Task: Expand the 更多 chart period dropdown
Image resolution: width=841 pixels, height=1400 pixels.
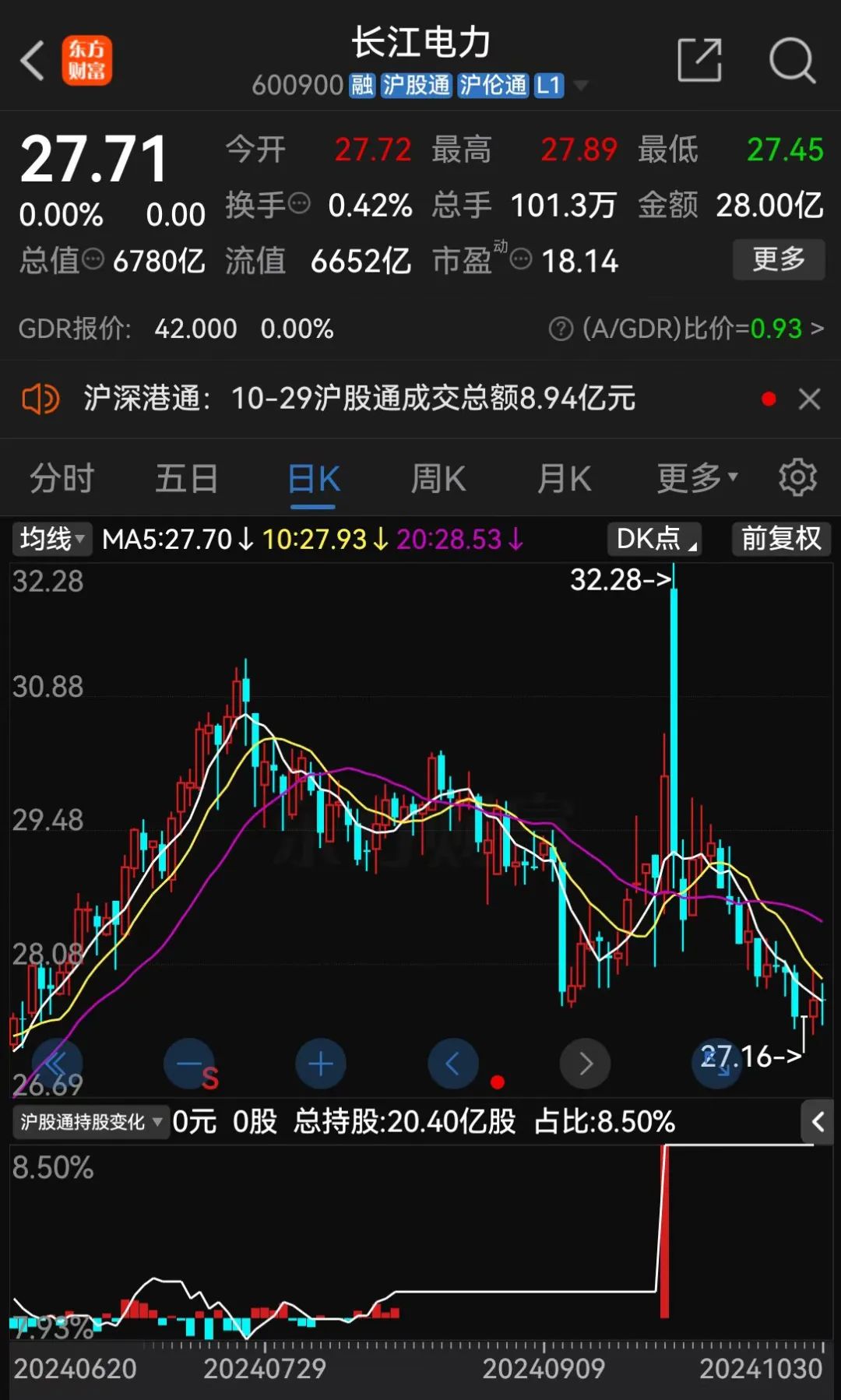Action: (x=696, y=478)
